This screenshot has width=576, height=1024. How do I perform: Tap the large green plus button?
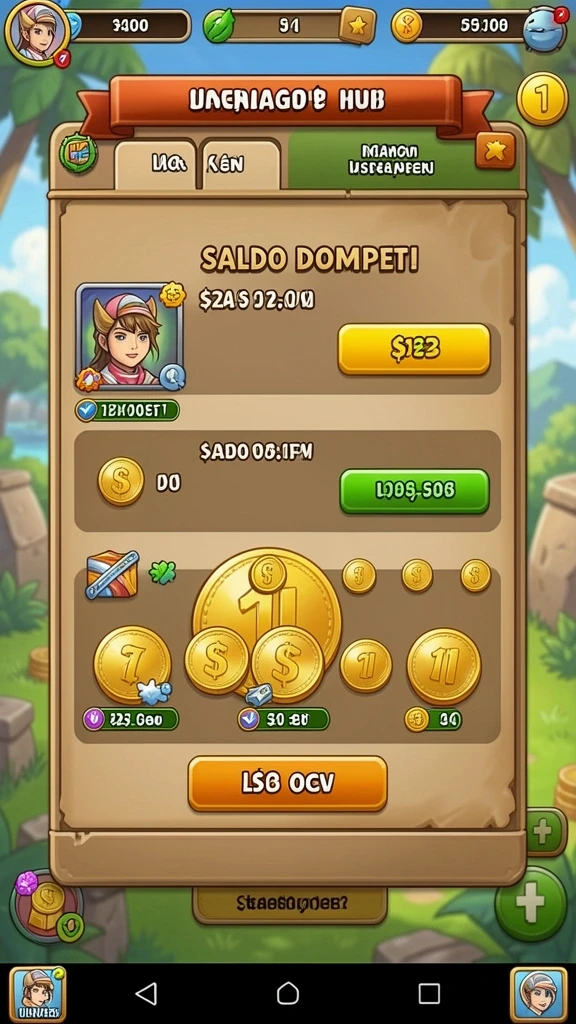point(530,904)
